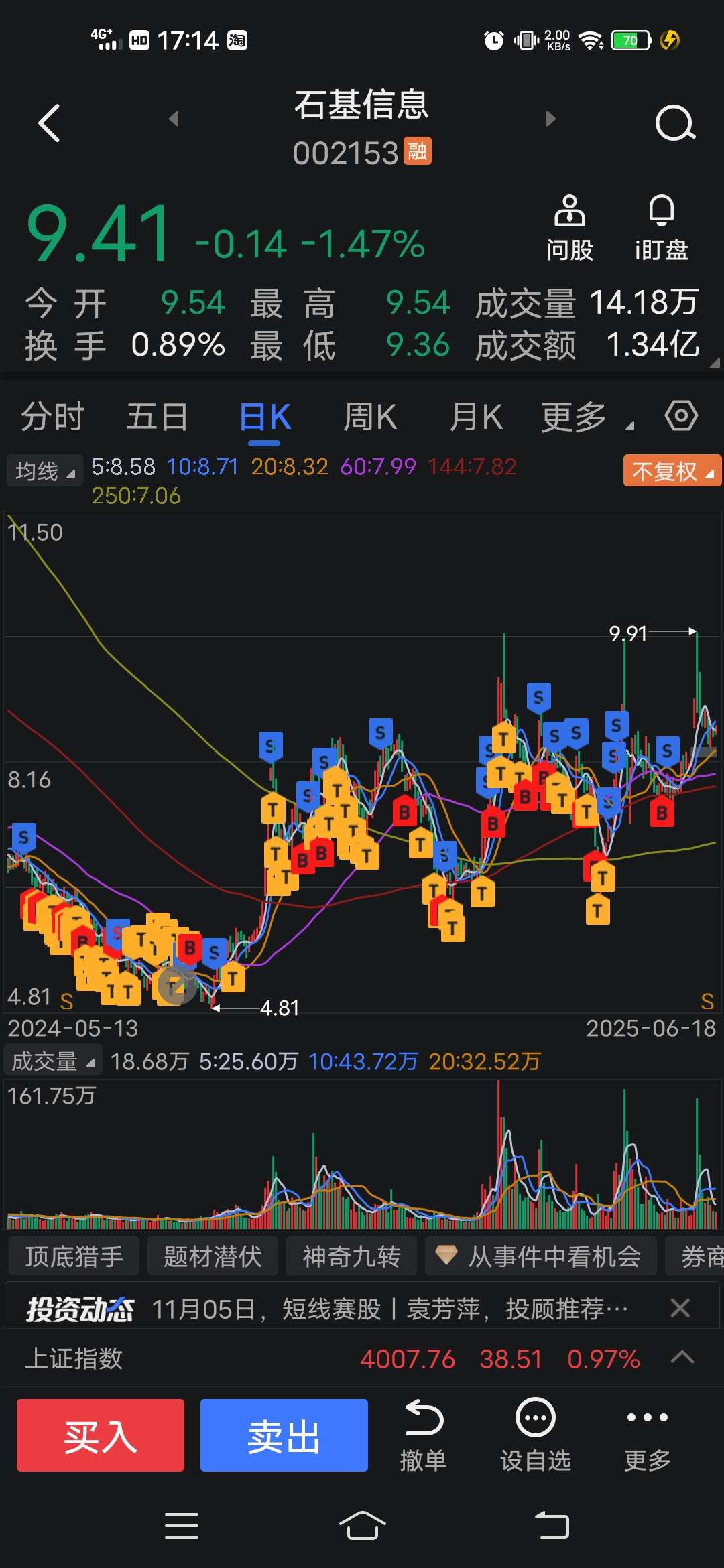The width and height of the screenshot is (724, 1568).
Task: Open 盯盘 alert bell
Action: (x=661, y=228)
